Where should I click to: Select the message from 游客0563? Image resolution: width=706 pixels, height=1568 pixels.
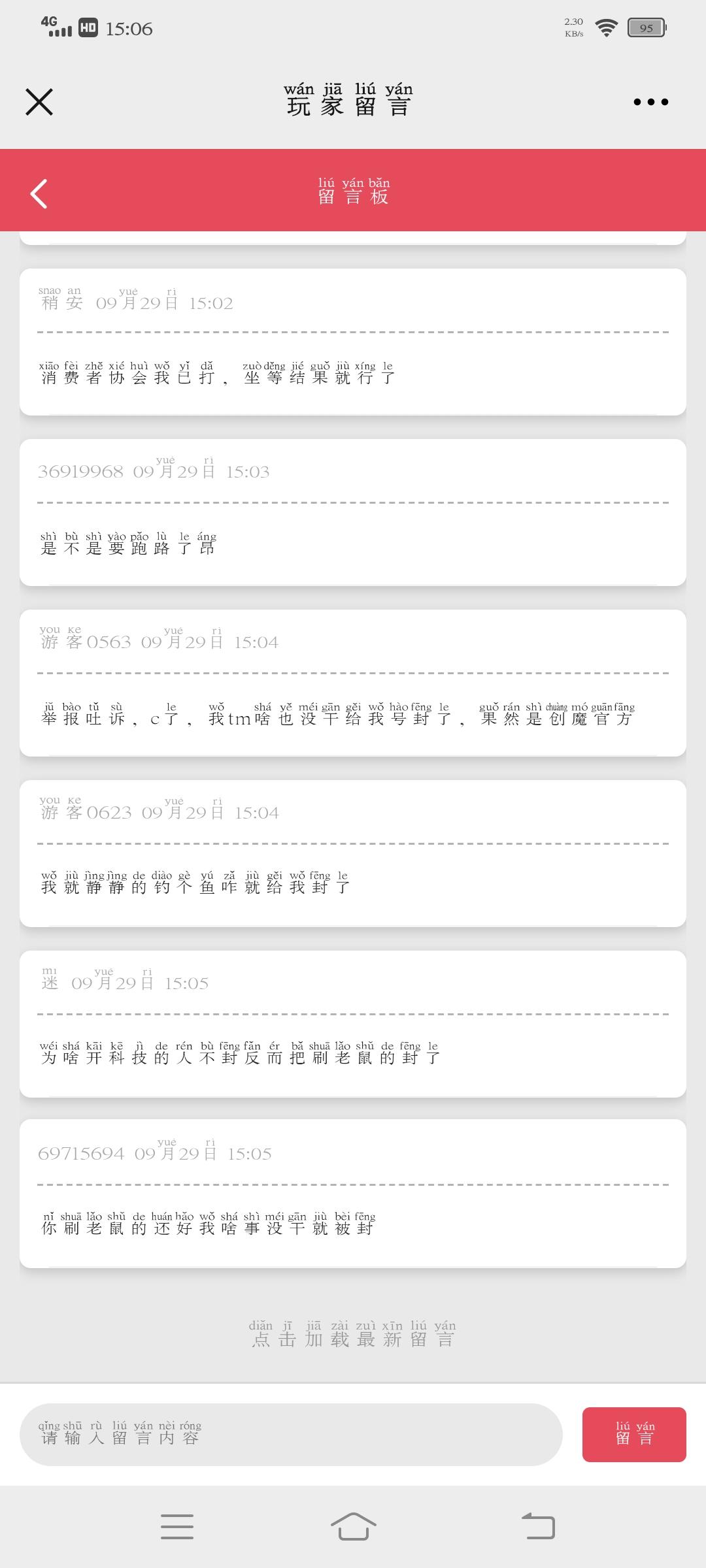[353, 679]
